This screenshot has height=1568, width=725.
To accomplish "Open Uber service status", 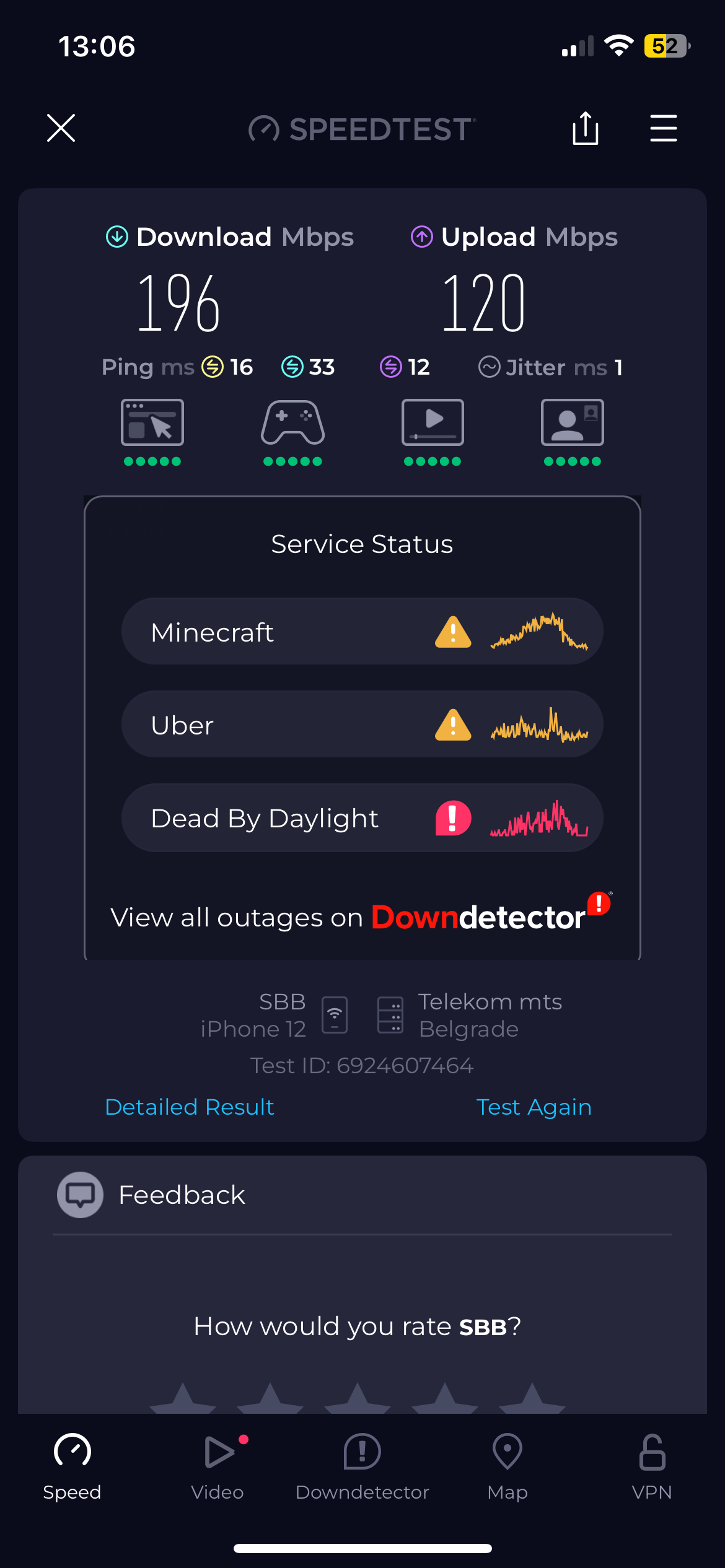I will (362, 725).
